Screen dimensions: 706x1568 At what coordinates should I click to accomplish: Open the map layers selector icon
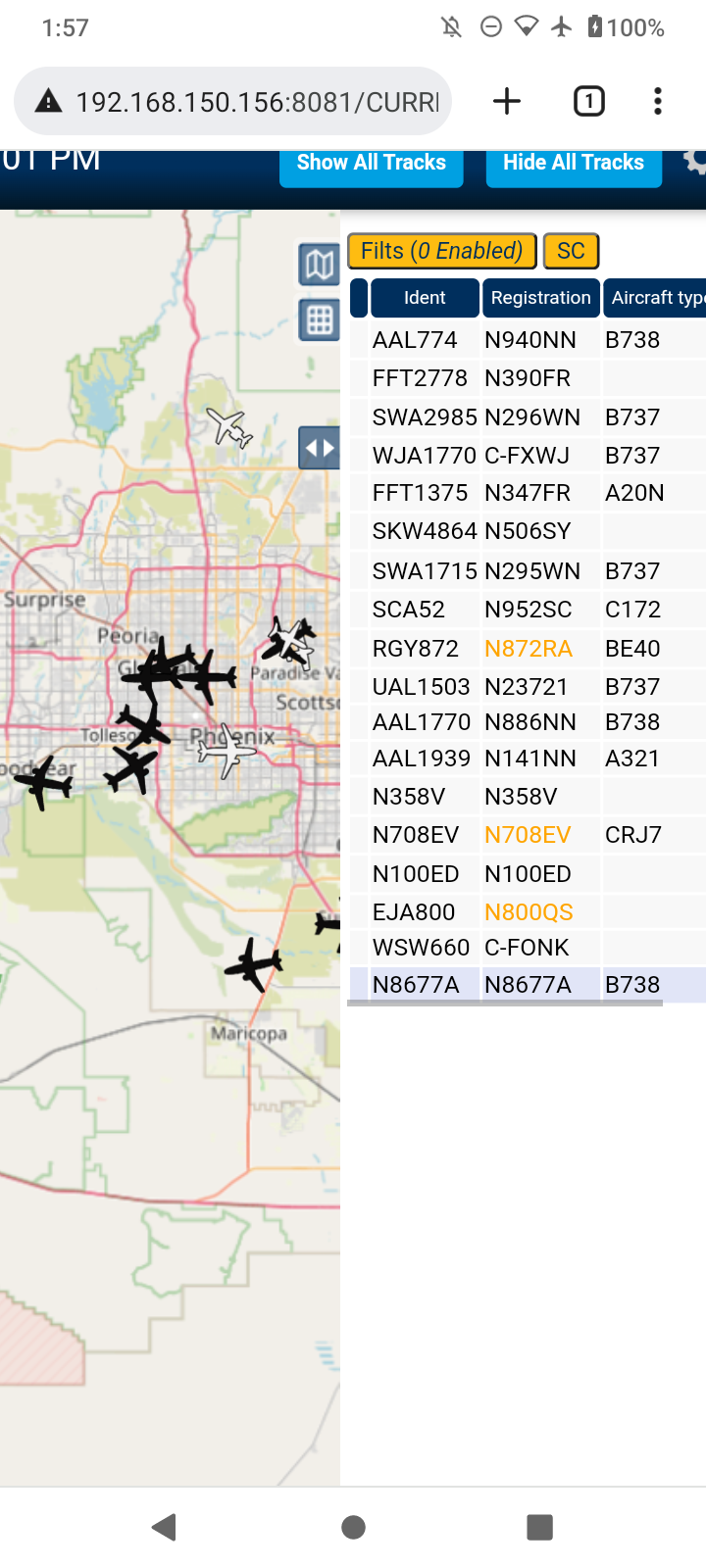tap(320, 265)
